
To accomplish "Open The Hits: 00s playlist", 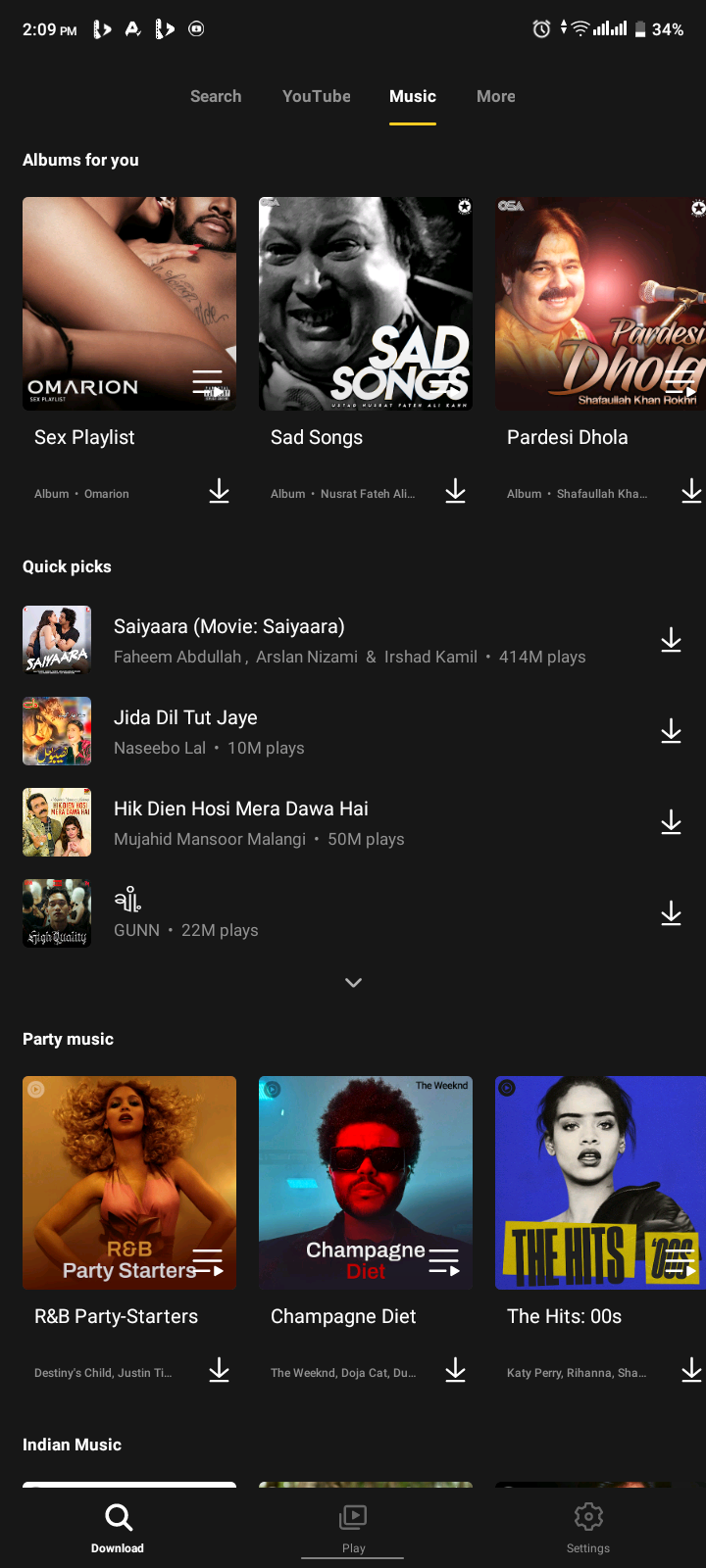I will (x=600, y=1183).
